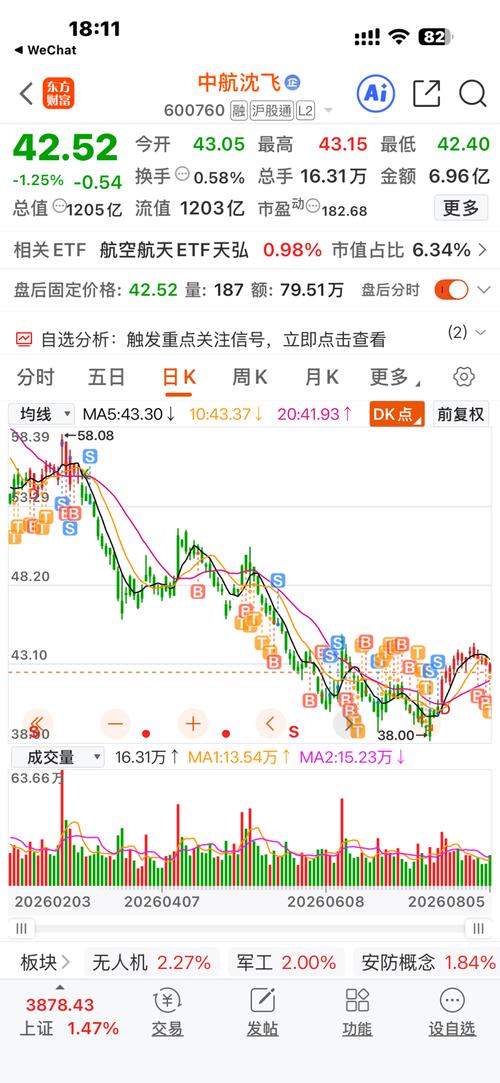Image resolution: width=500 pixels, height=1083 pixels.
Task: Open the Ai assistant icon
Action: 376,93
